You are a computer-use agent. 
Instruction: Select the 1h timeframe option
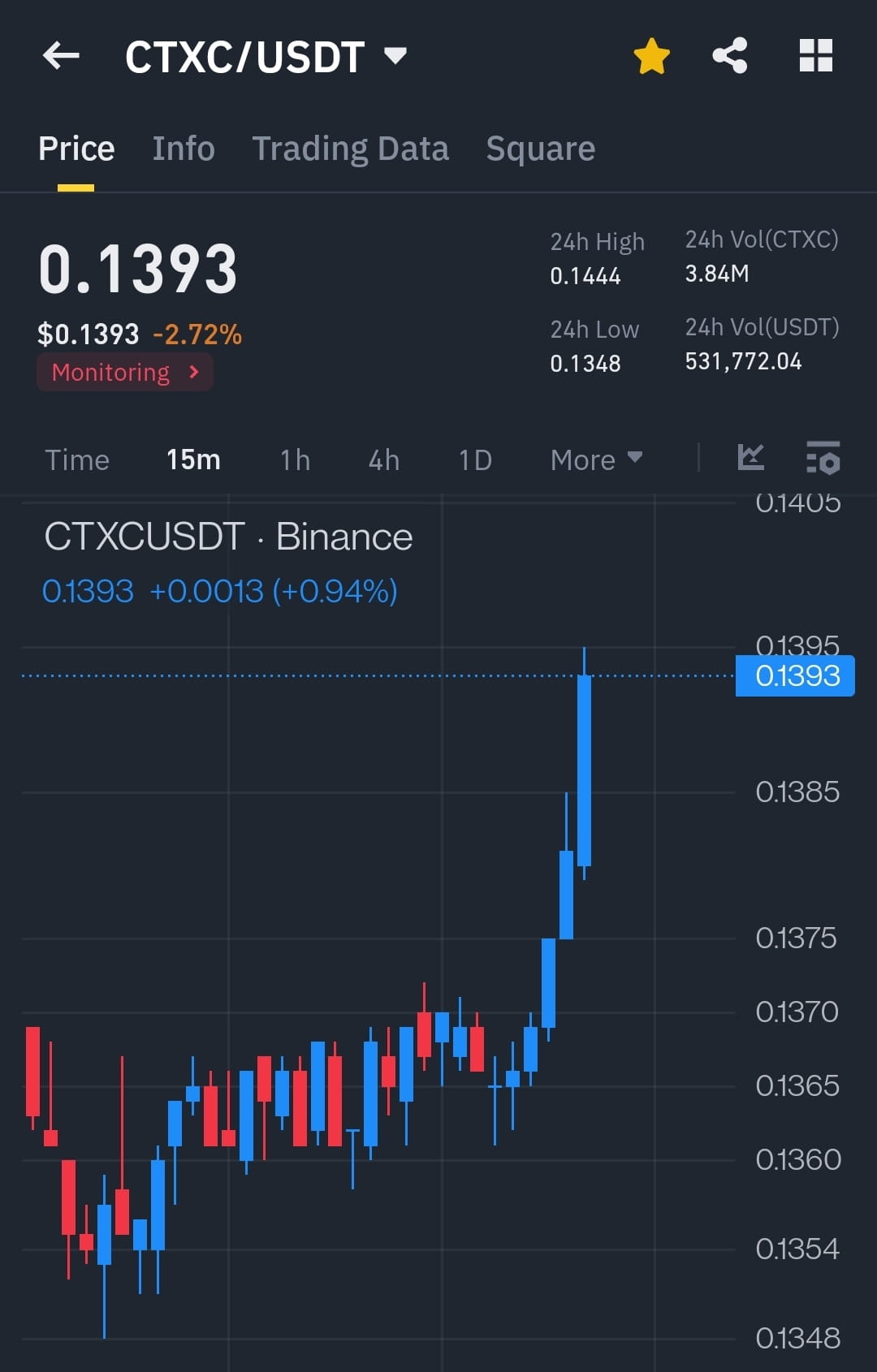(x=293, y=459)
